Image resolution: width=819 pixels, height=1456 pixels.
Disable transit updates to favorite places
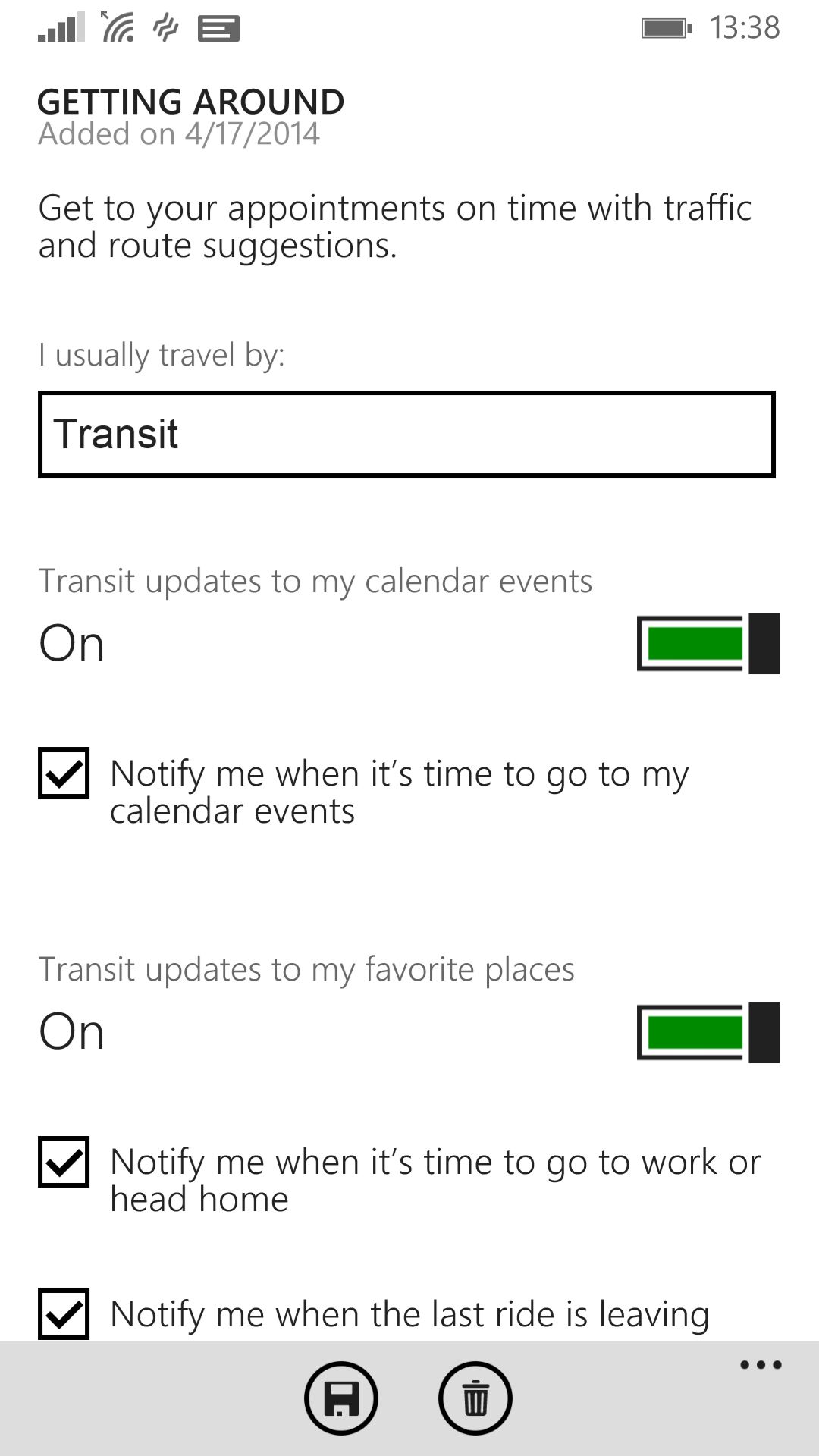coord(708,1032)
